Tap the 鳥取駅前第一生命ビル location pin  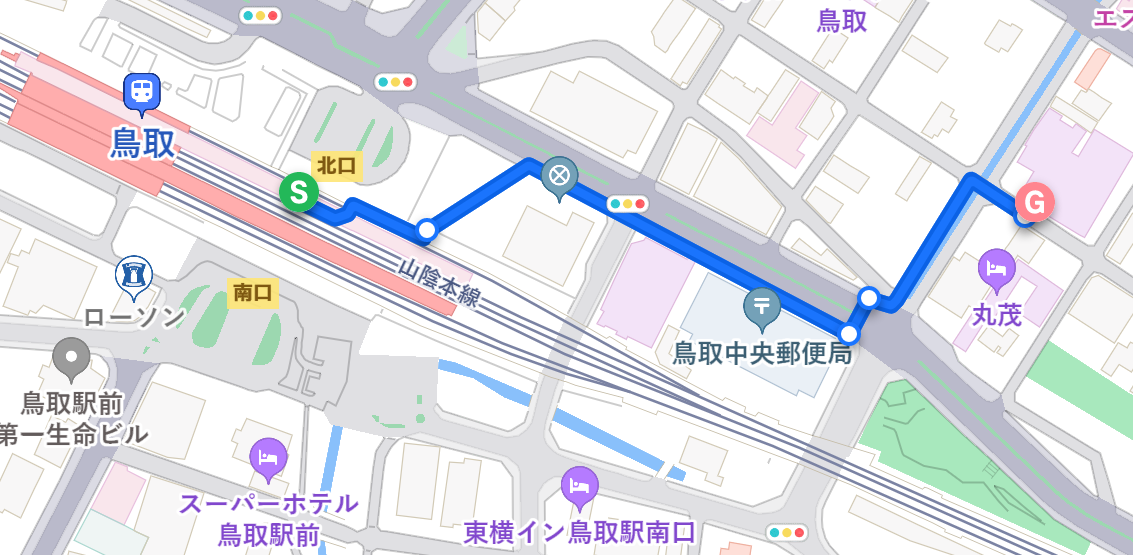(x=71, y=358)
